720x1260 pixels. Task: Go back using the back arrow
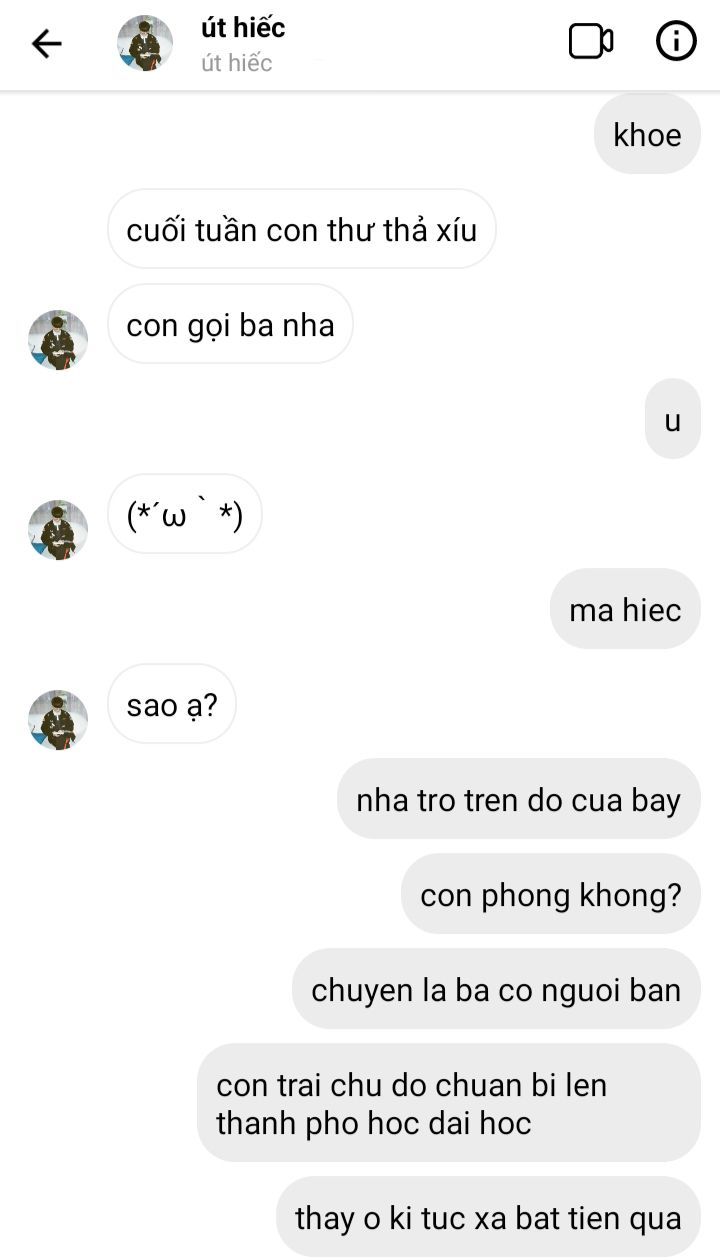(46, 44)
